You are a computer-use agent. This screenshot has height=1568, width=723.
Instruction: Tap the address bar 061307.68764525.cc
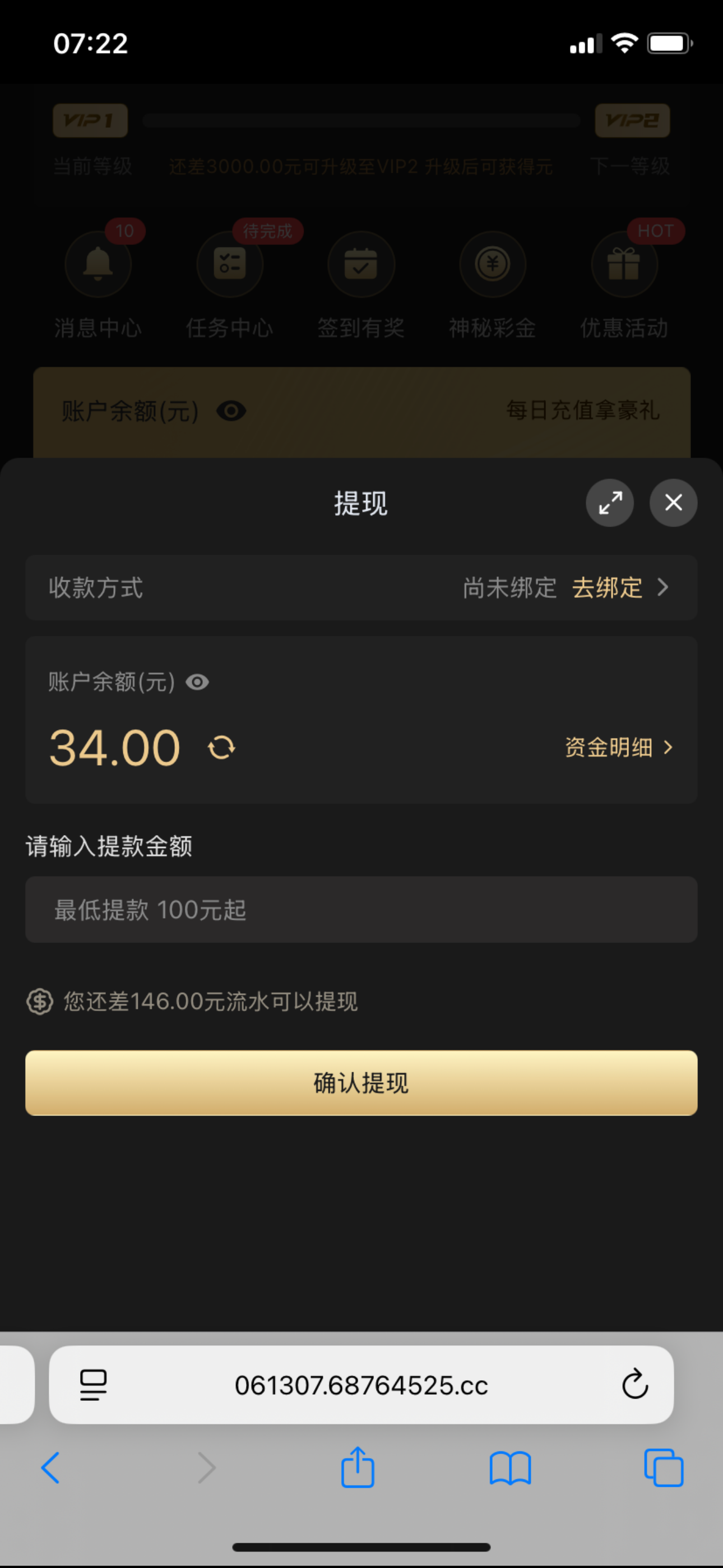click(361, 1385)
